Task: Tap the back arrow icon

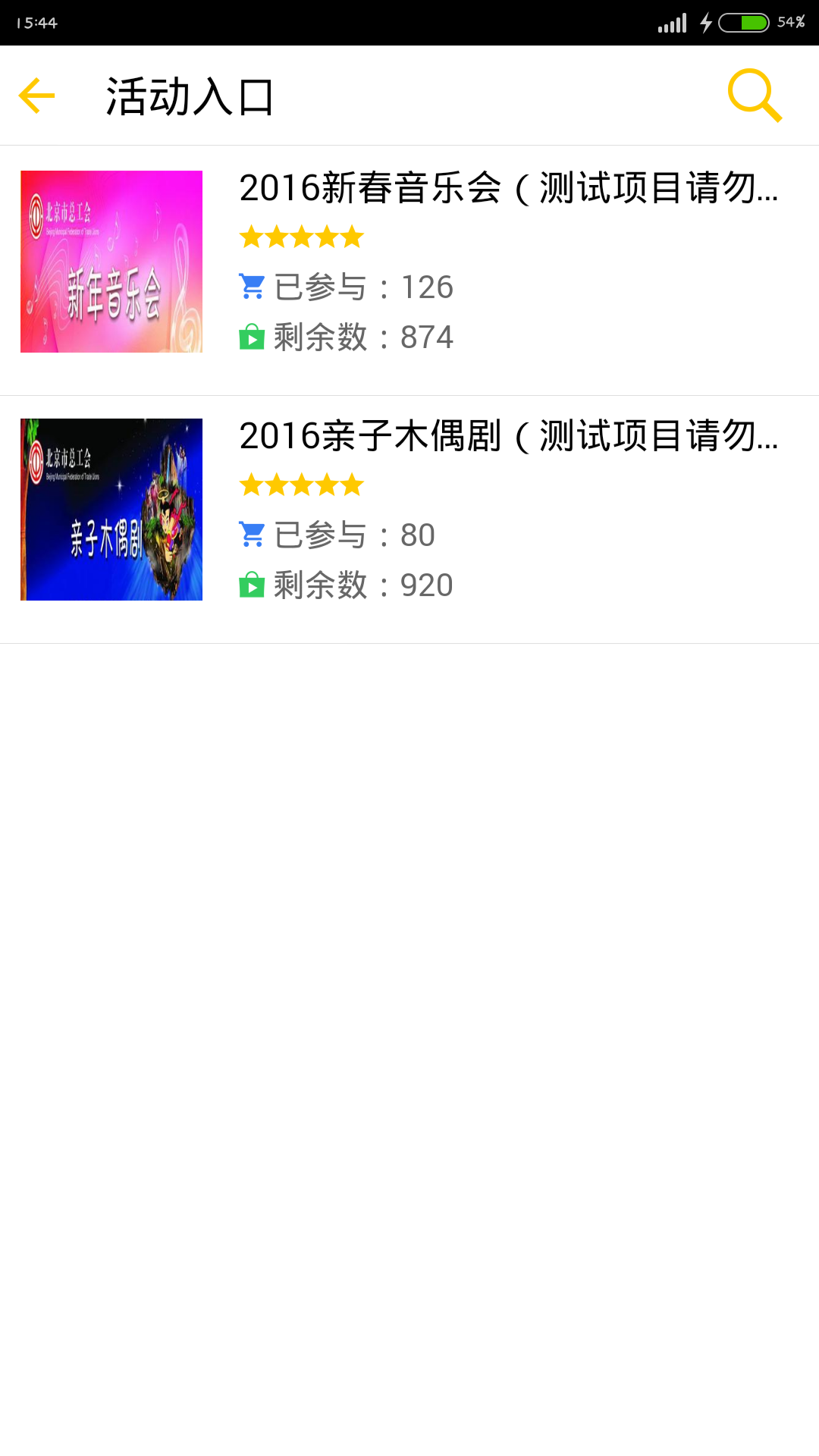Action: click(x=36, y=96)
